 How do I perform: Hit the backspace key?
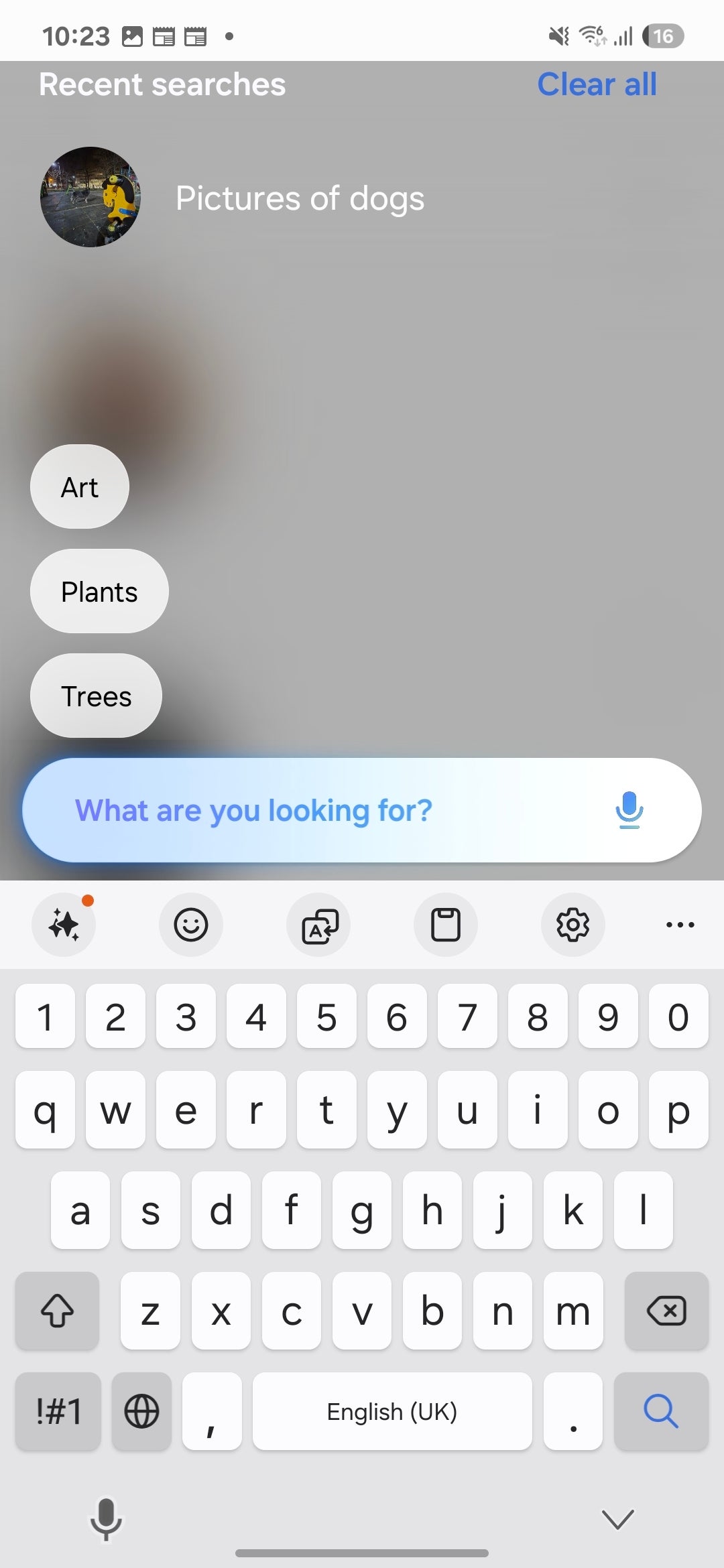click(666, 1311)
